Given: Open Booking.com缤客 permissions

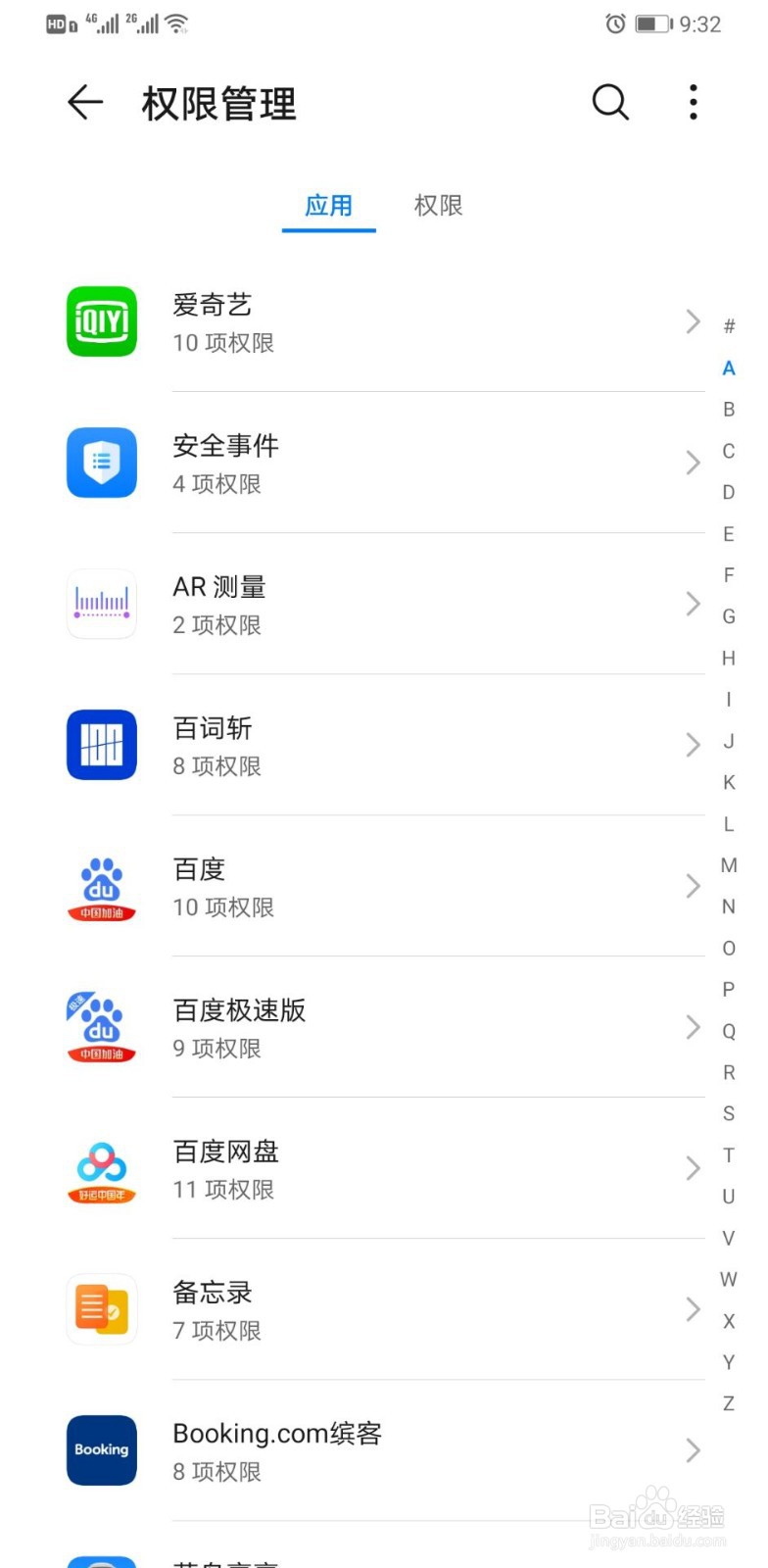Looking at the screenshot, I should (x=384, y=1450).
